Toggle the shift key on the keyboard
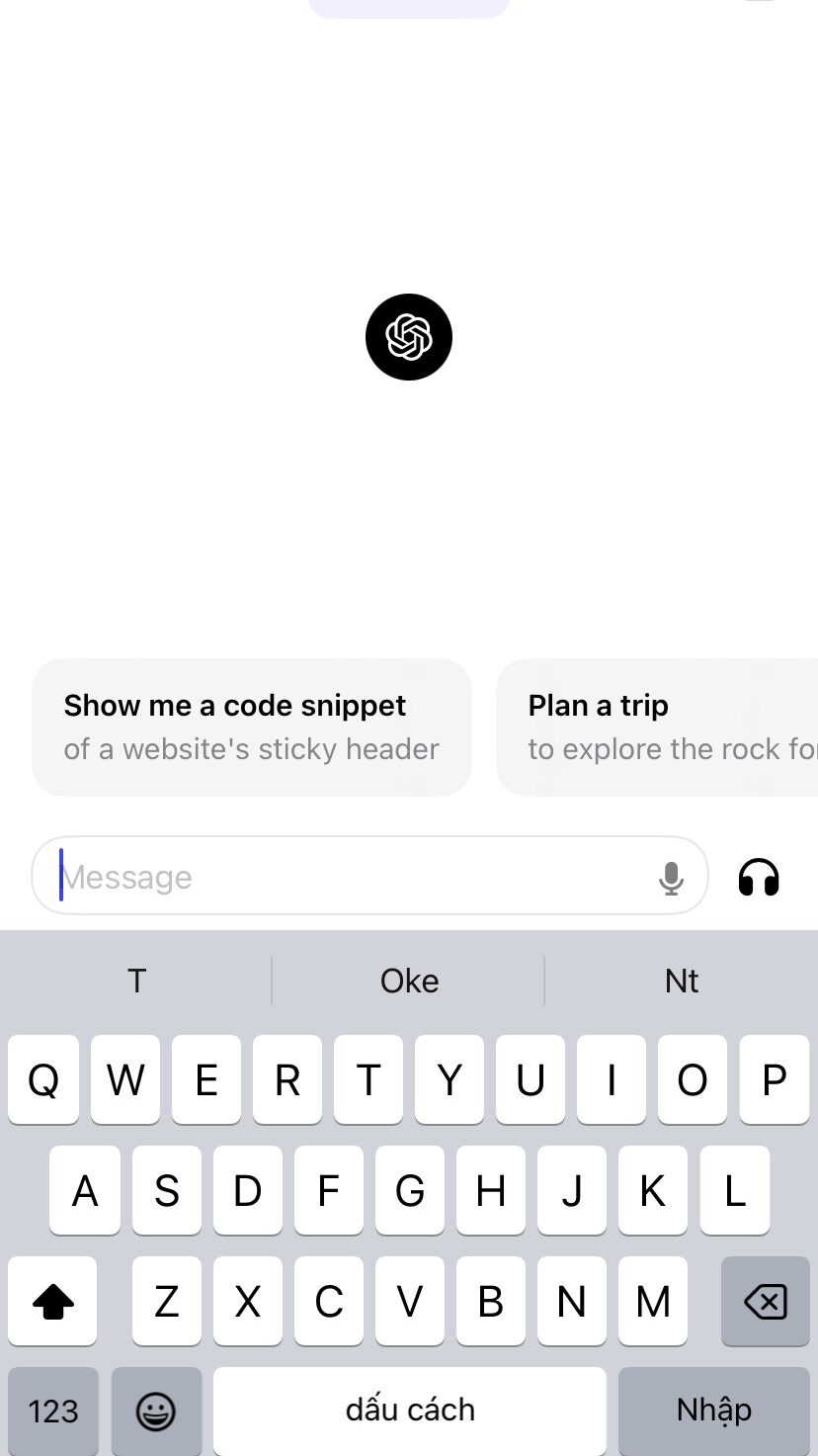The height and width of the screenshot is (1456, 818). 53,1302
